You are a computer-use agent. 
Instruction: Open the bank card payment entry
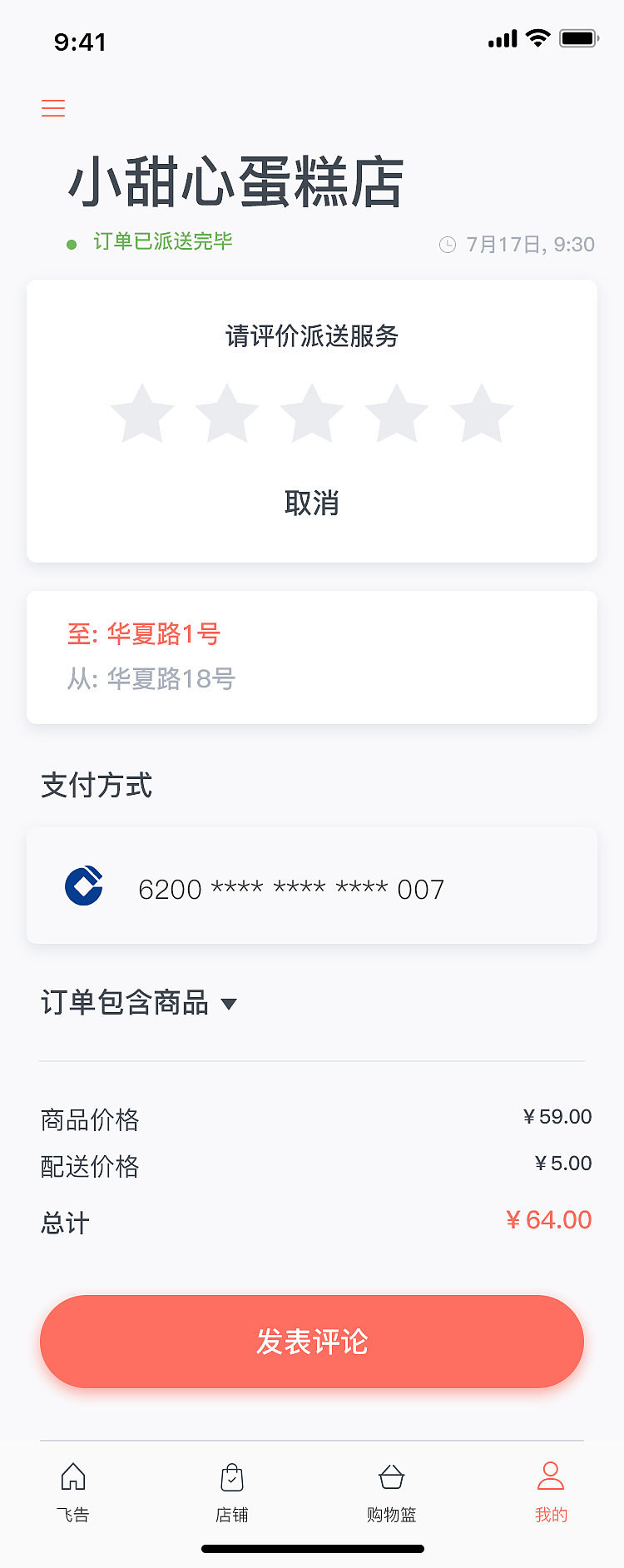[x=312, y=886]
